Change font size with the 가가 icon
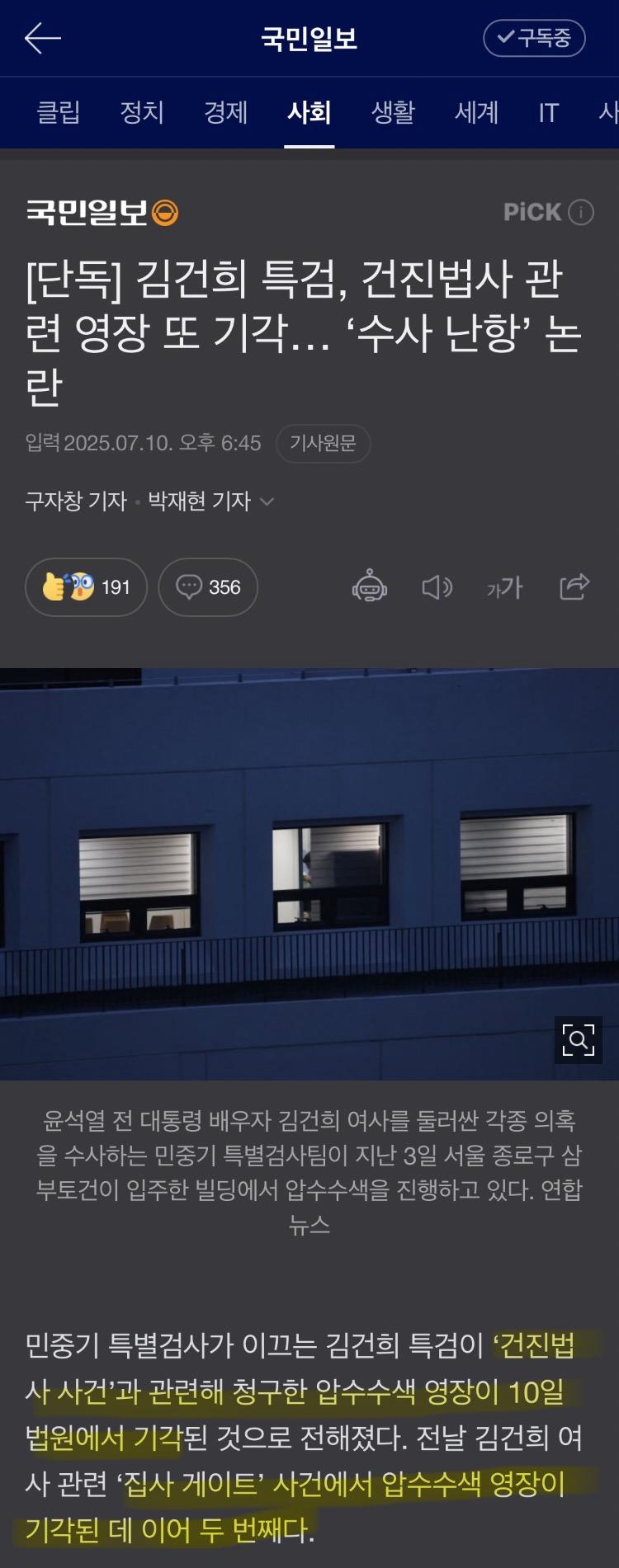 click(504, 587)
